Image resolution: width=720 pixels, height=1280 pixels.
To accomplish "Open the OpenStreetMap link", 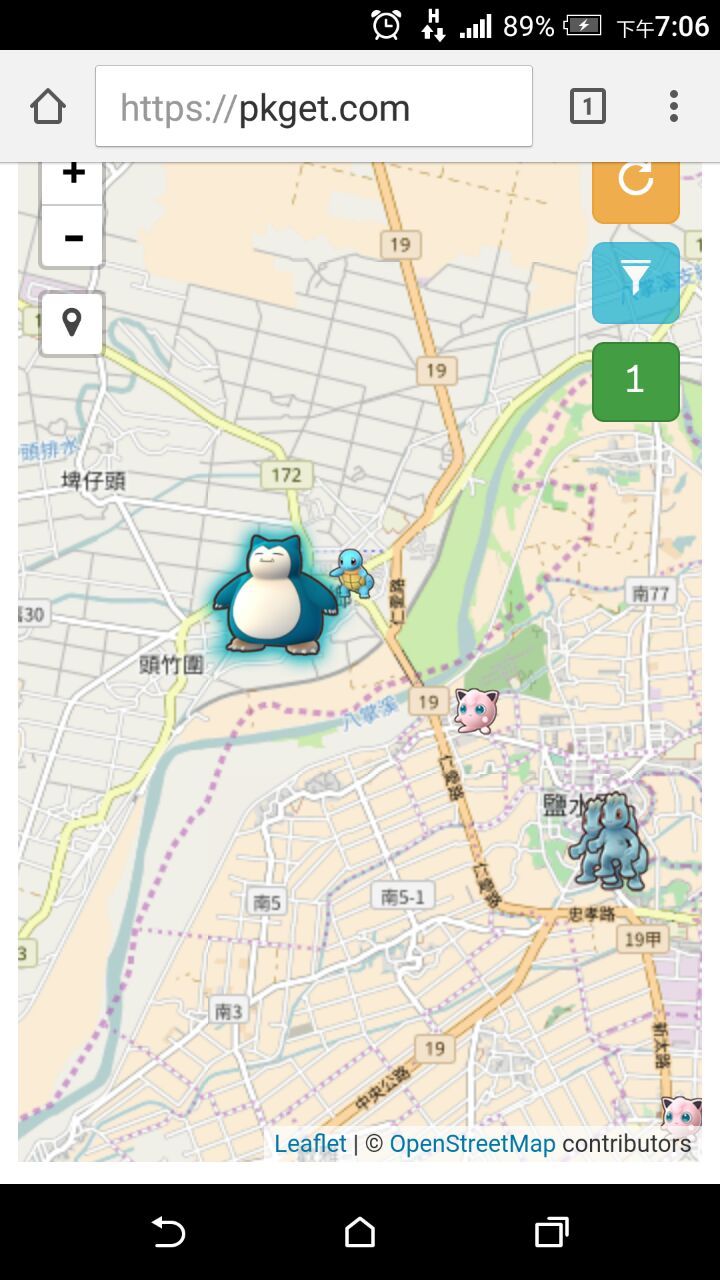I will 472,1144.
